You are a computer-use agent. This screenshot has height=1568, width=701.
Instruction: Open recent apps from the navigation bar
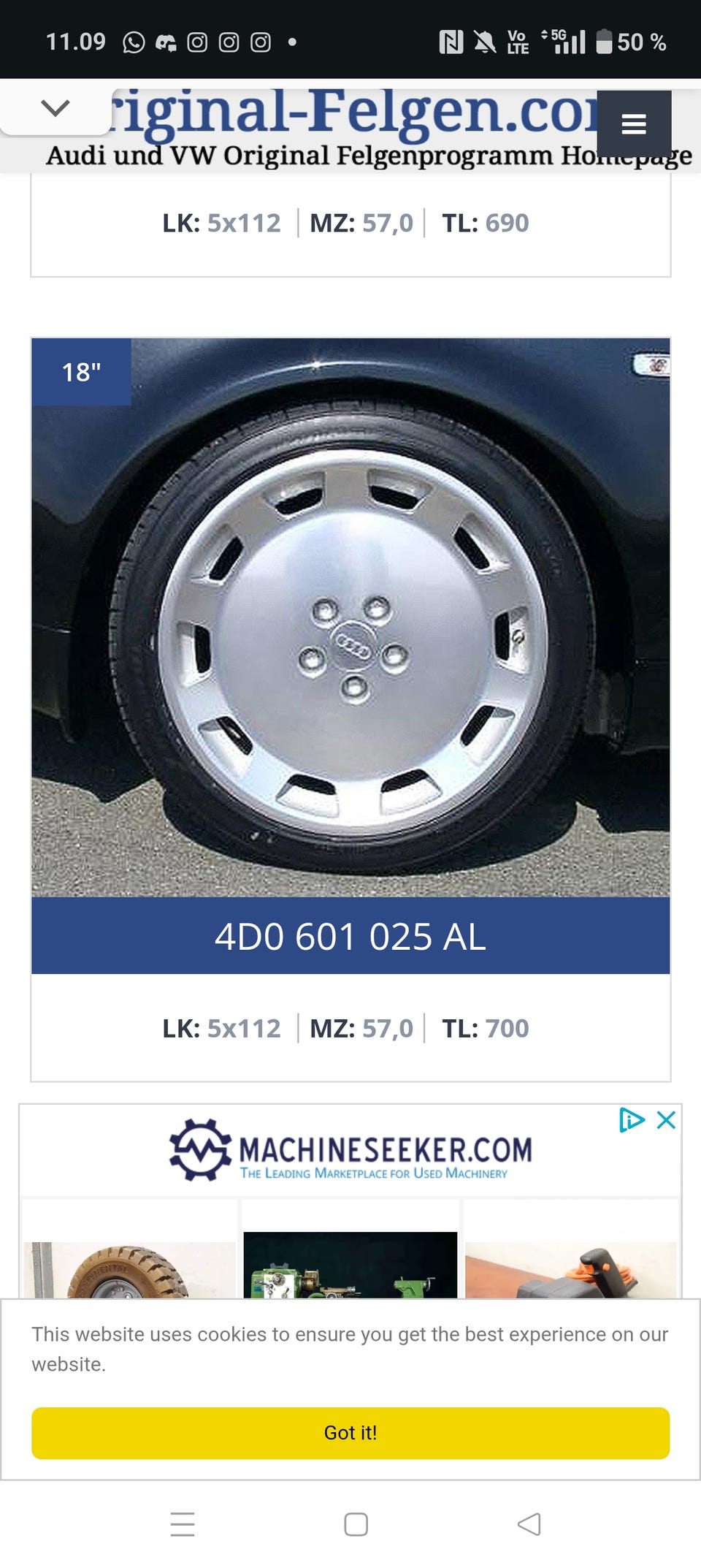tap(183, 1524)
